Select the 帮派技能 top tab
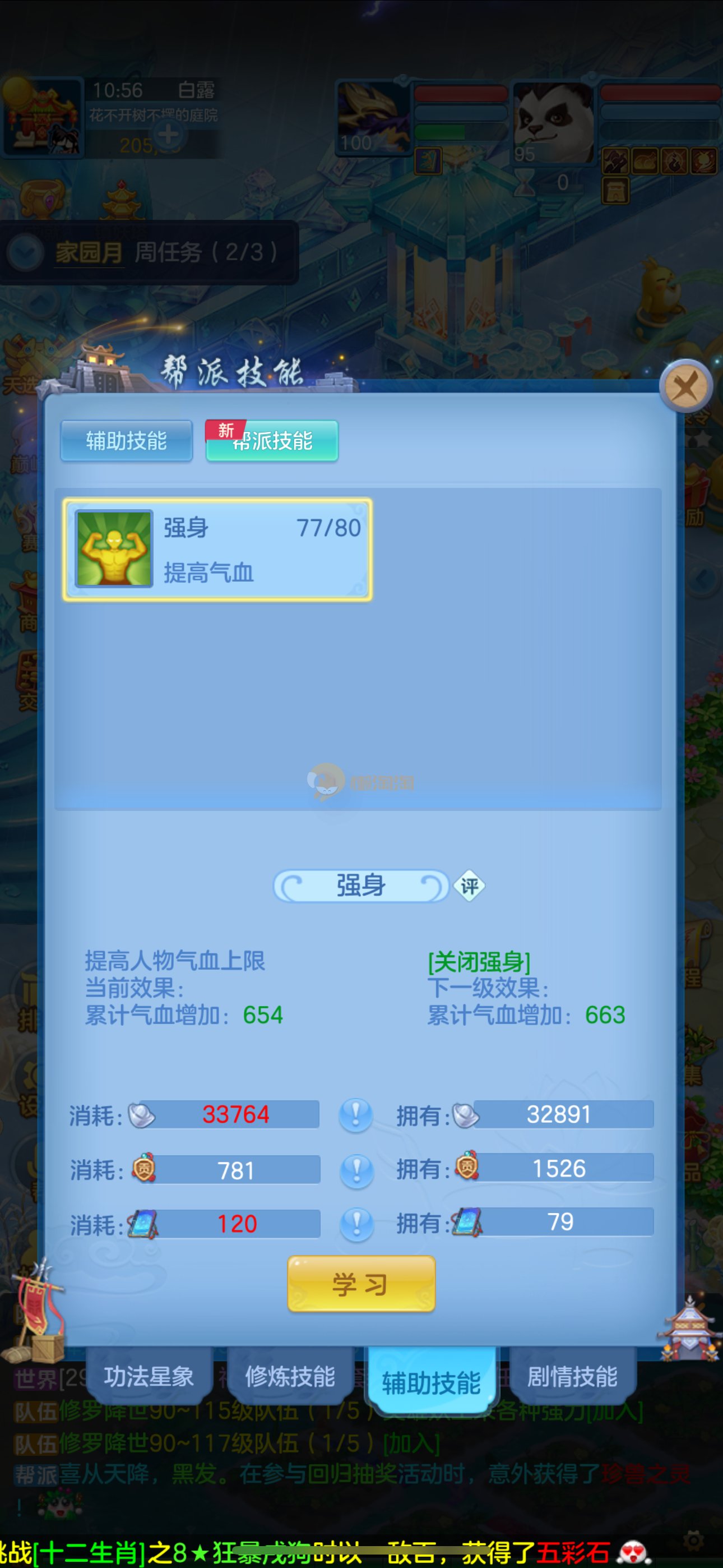Screen dimensions: 723x1568 pos(272,440)
